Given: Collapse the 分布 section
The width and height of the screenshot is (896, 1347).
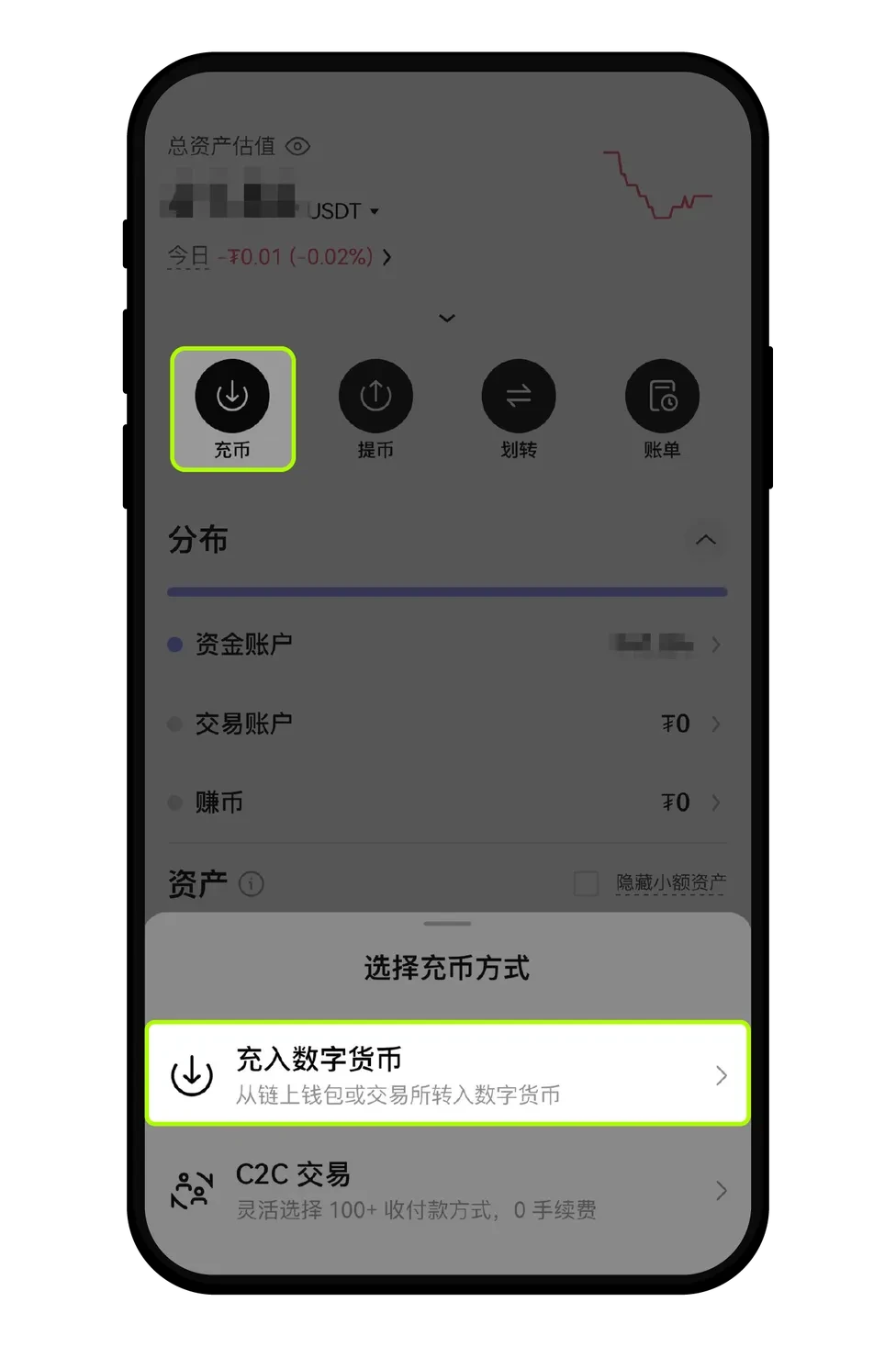Looking at the screenshot, I should 705,540.
